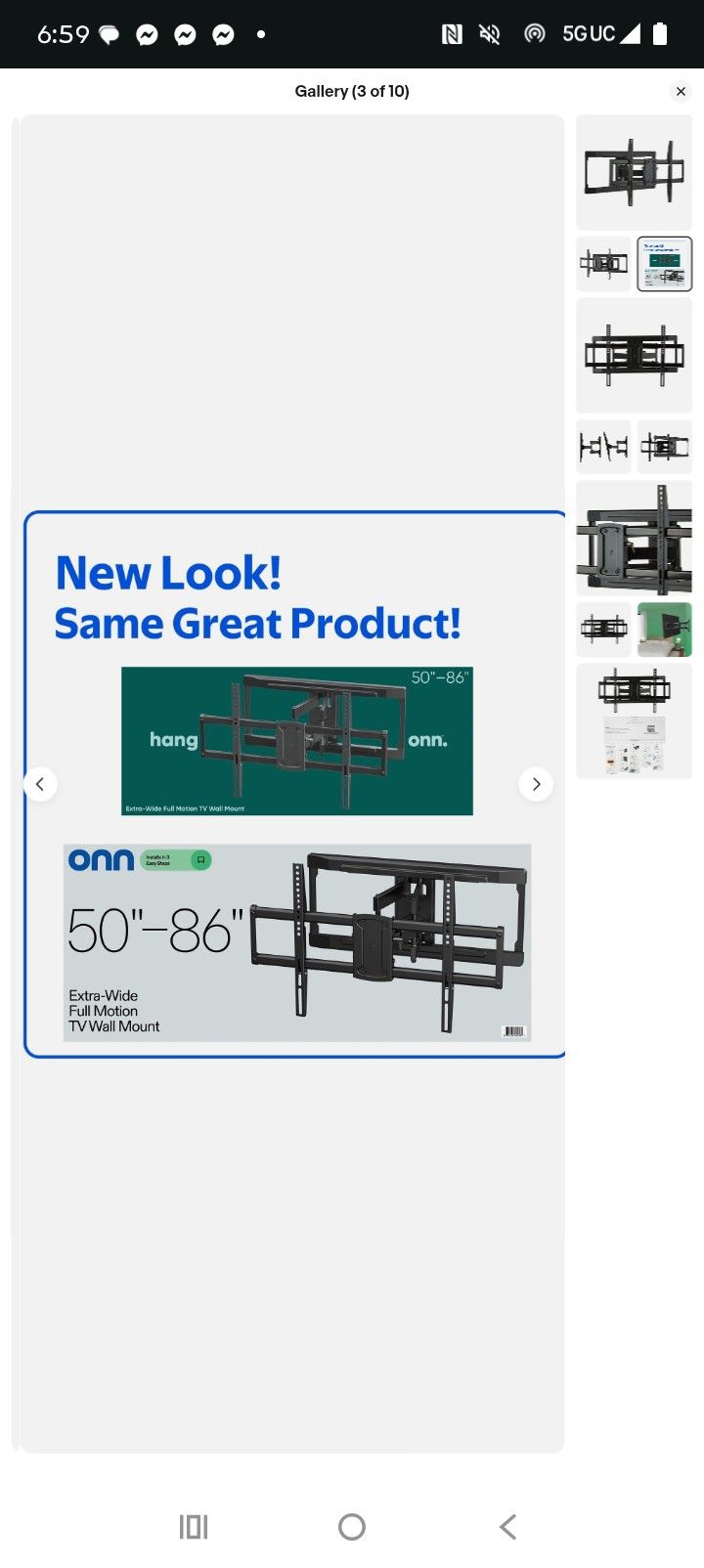Select the first wall mount thumbnail

(634, 173)
